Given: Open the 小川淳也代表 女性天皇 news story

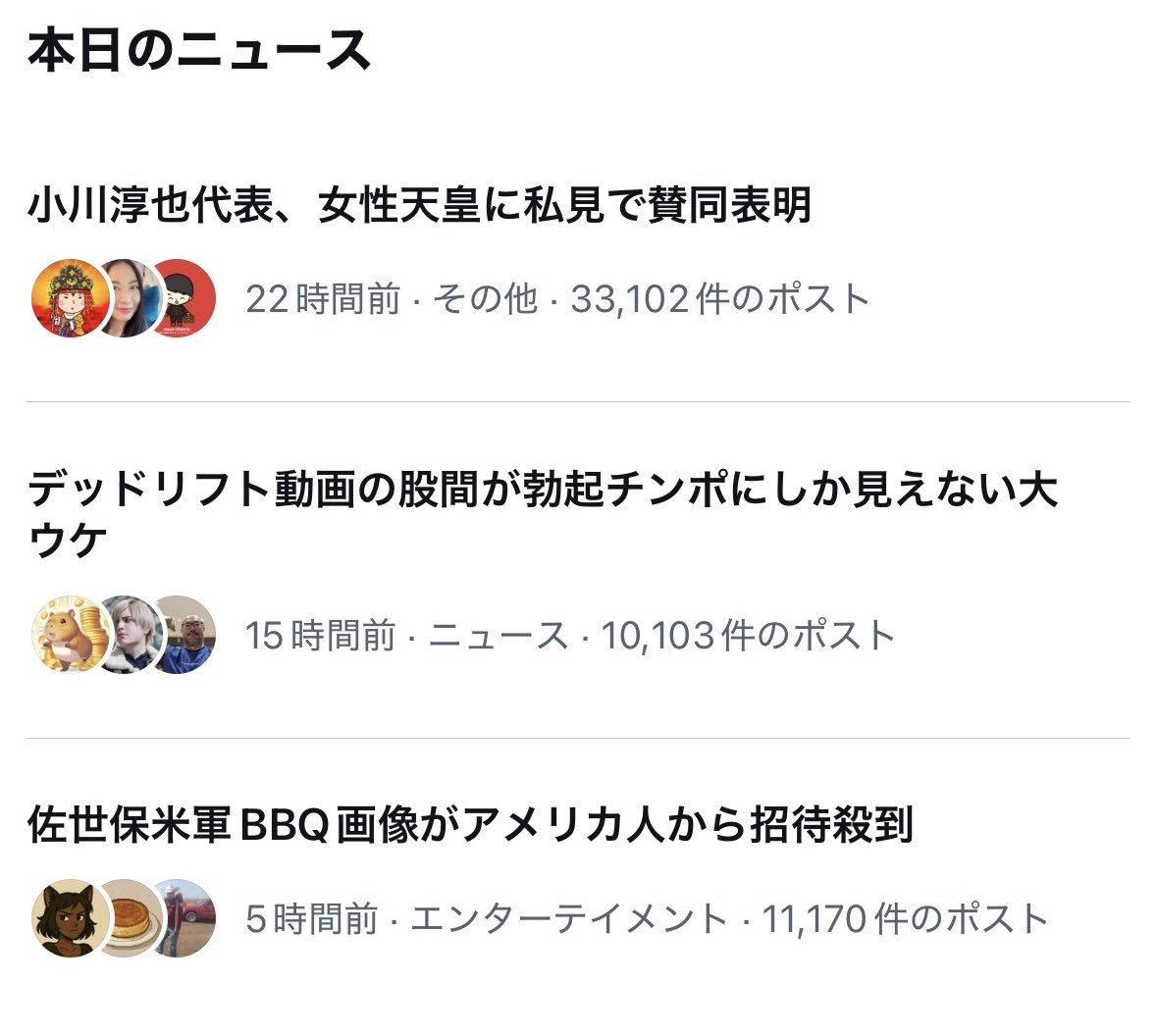Looking at the screenshot, I should 420,207.
